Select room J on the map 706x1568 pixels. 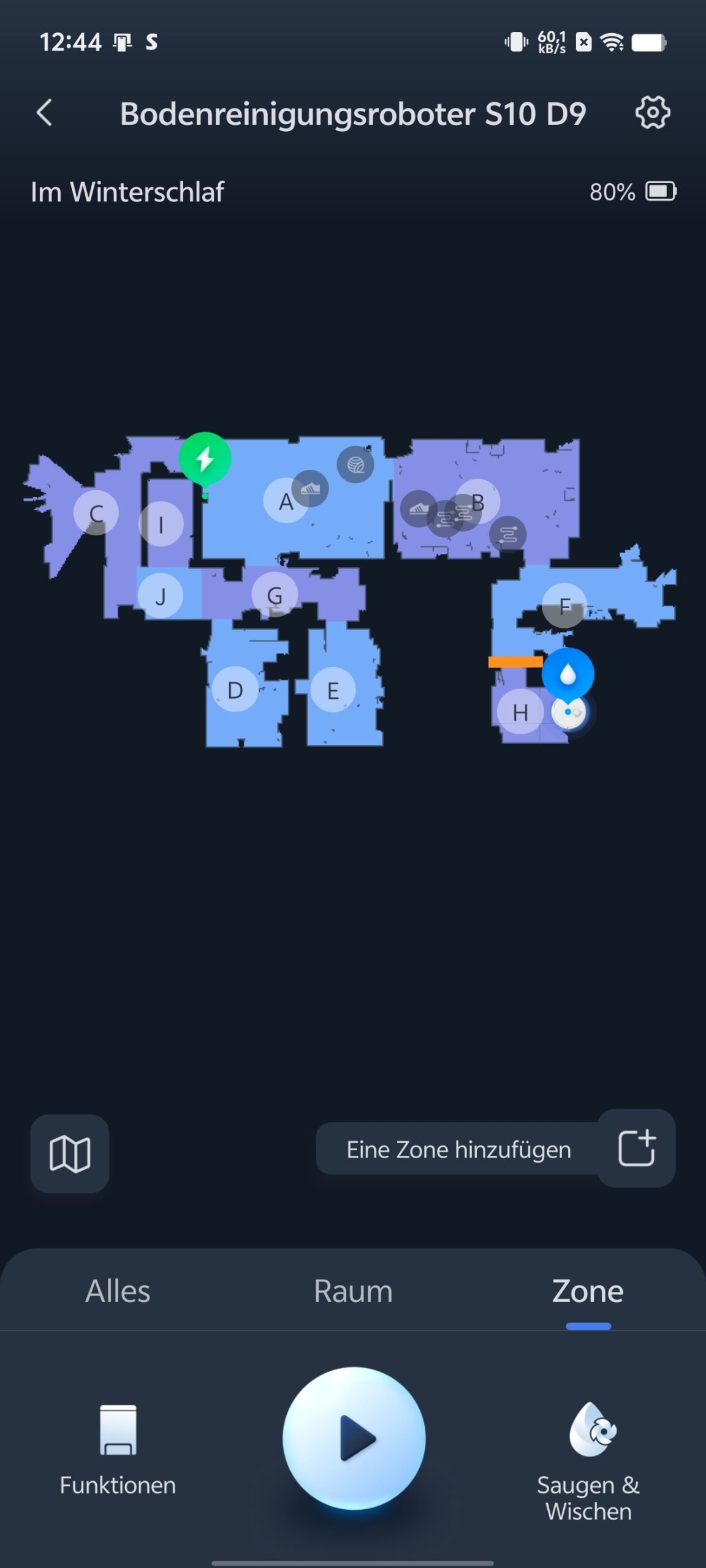161,595
